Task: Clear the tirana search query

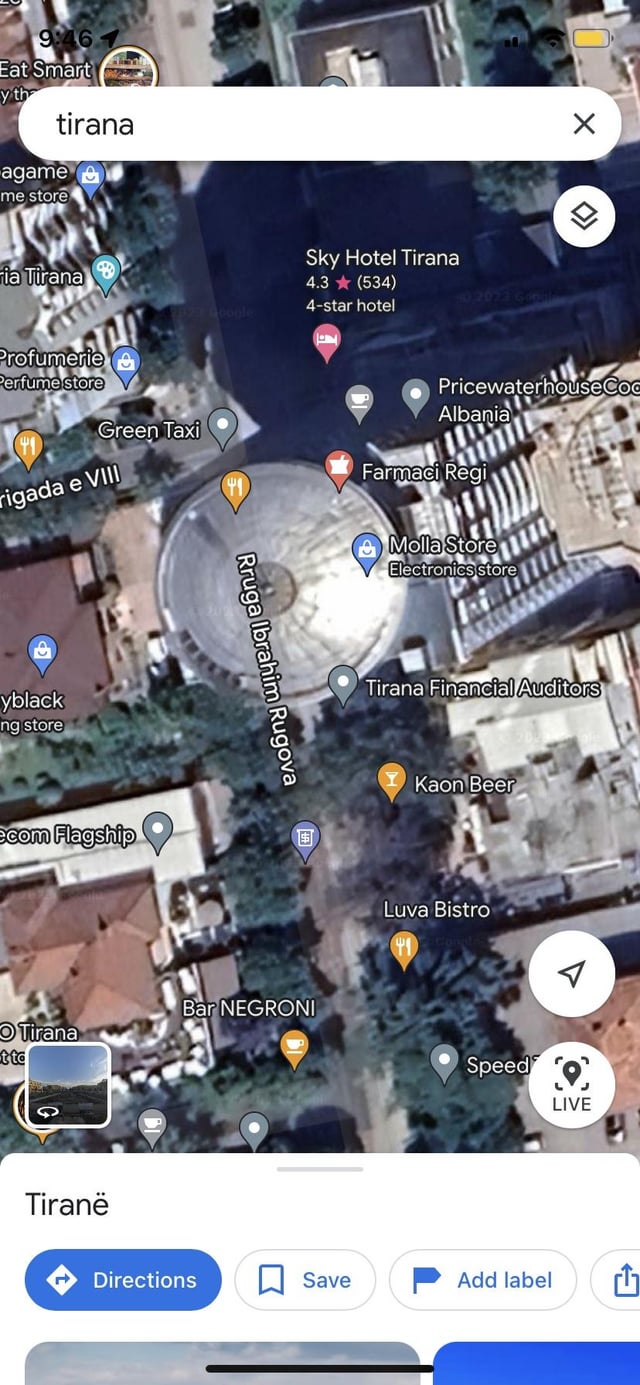Action: 584,124
